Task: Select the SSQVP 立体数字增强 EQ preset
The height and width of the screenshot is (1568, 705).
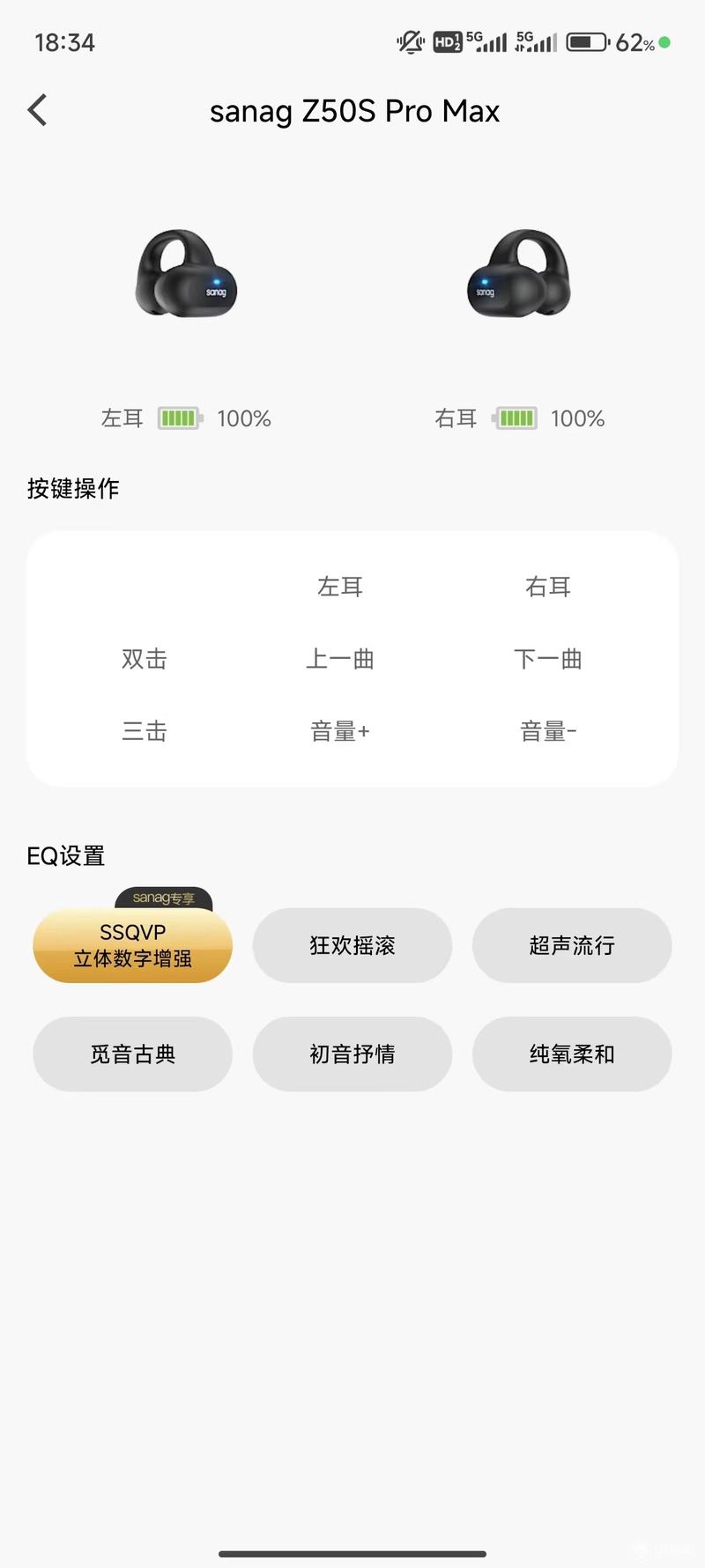Action: [132, 945]
